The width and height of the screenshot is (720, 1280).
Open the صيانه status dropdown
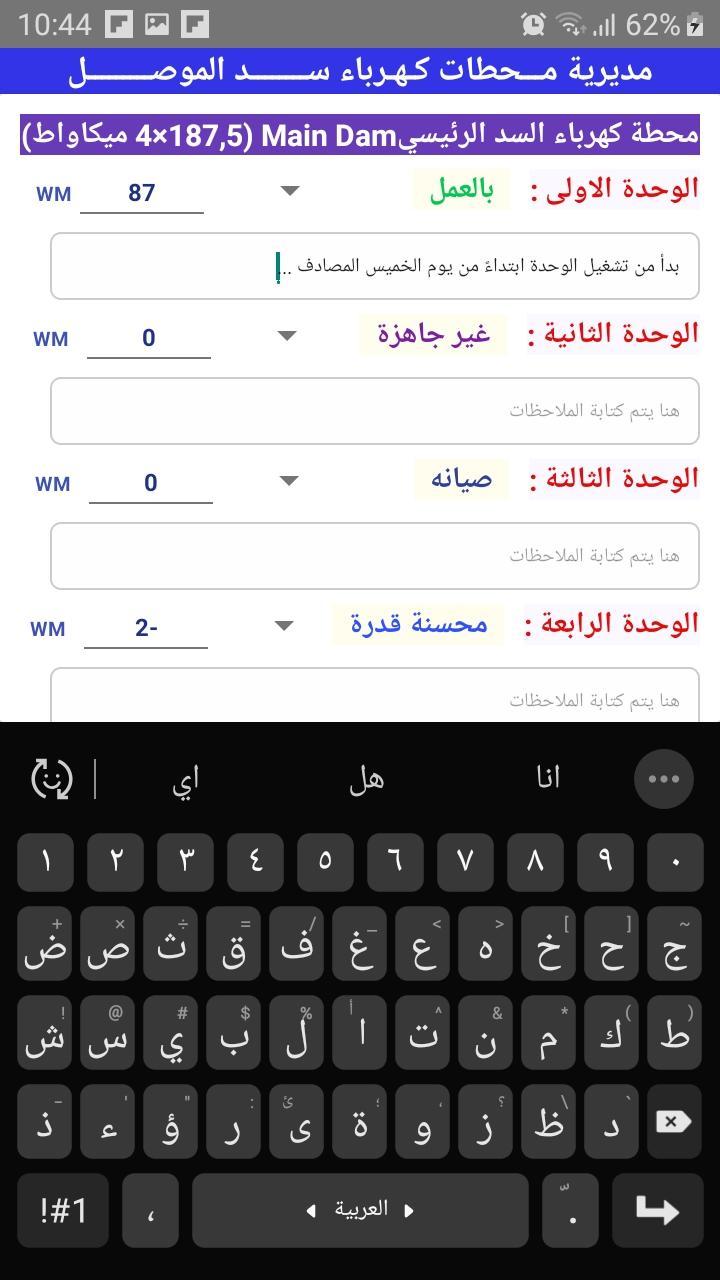click(x=289, y=480)
